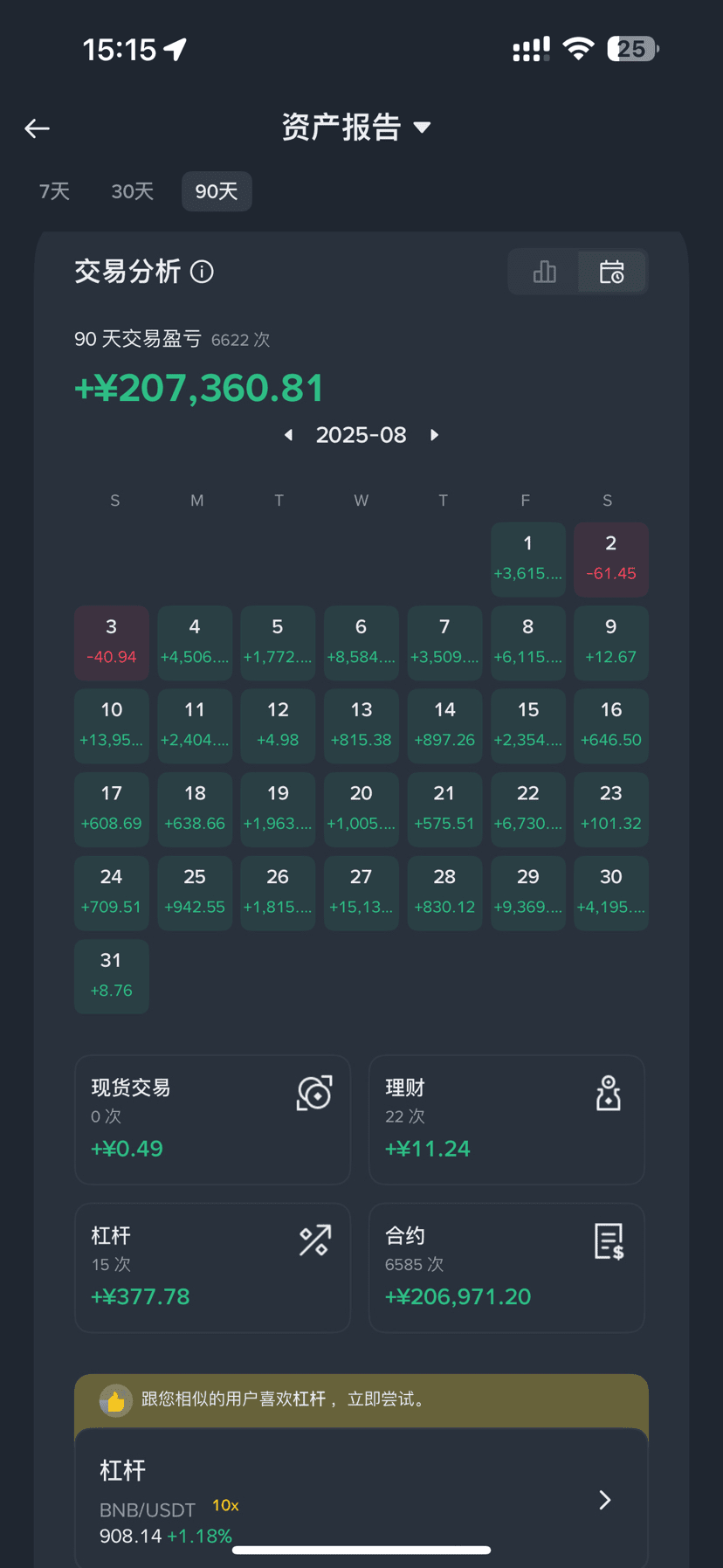
Task: Switch to the 7天 tab
Action: (x=54, y=191)
